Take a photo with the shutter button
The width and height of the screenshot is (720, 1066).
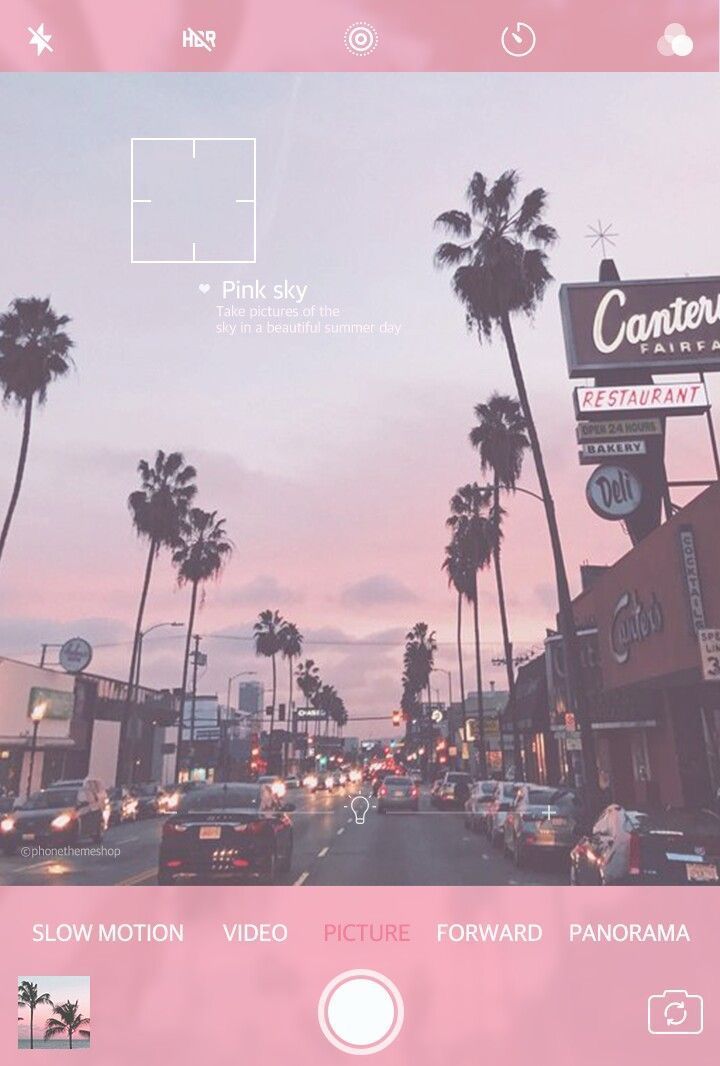tap(361, 1012)
